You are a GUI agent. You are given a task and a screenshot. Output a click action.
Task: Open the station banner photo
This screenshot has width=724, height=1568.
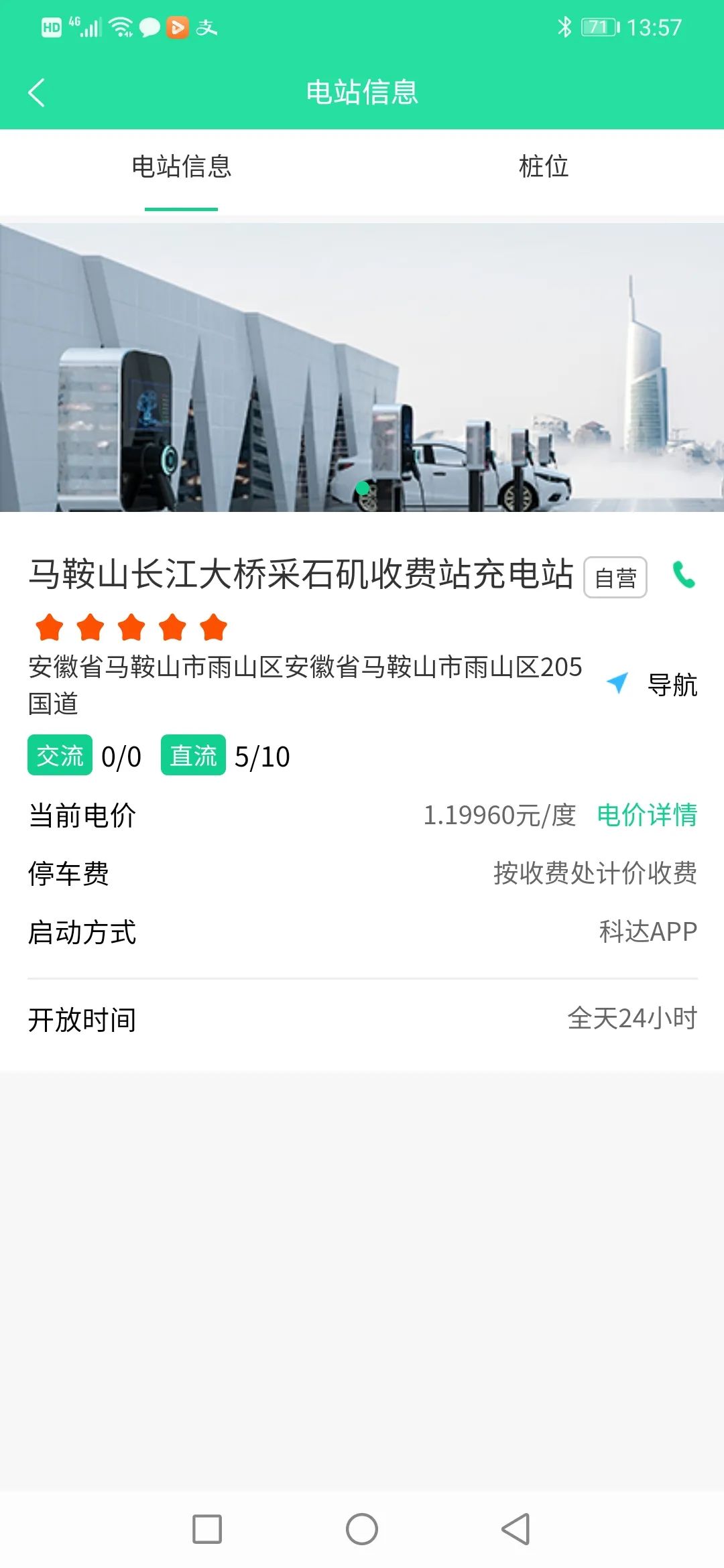362,367
